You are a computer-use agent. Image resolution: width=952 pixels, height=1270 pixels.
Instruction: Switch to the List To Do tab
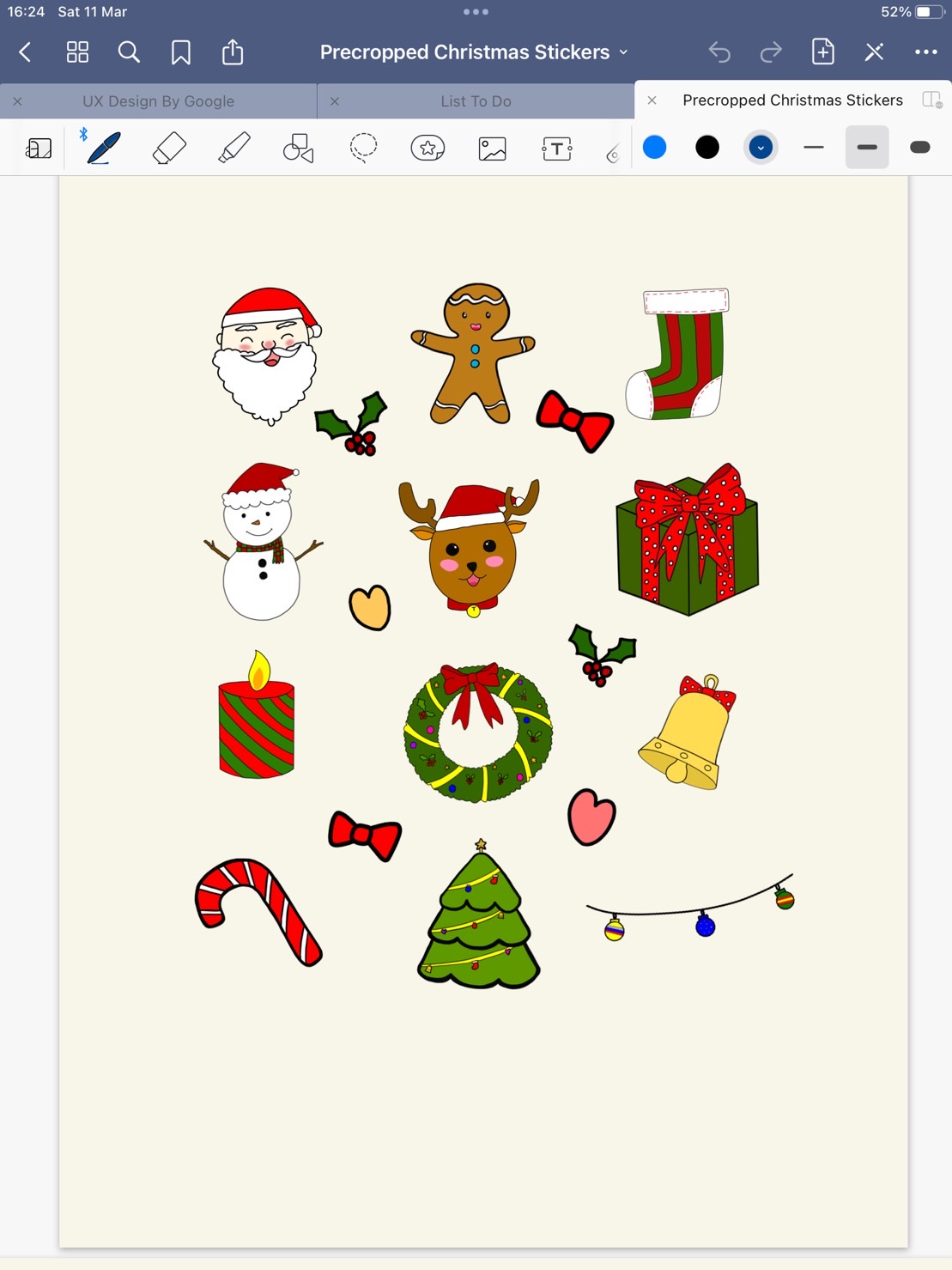tap(476, 101)
